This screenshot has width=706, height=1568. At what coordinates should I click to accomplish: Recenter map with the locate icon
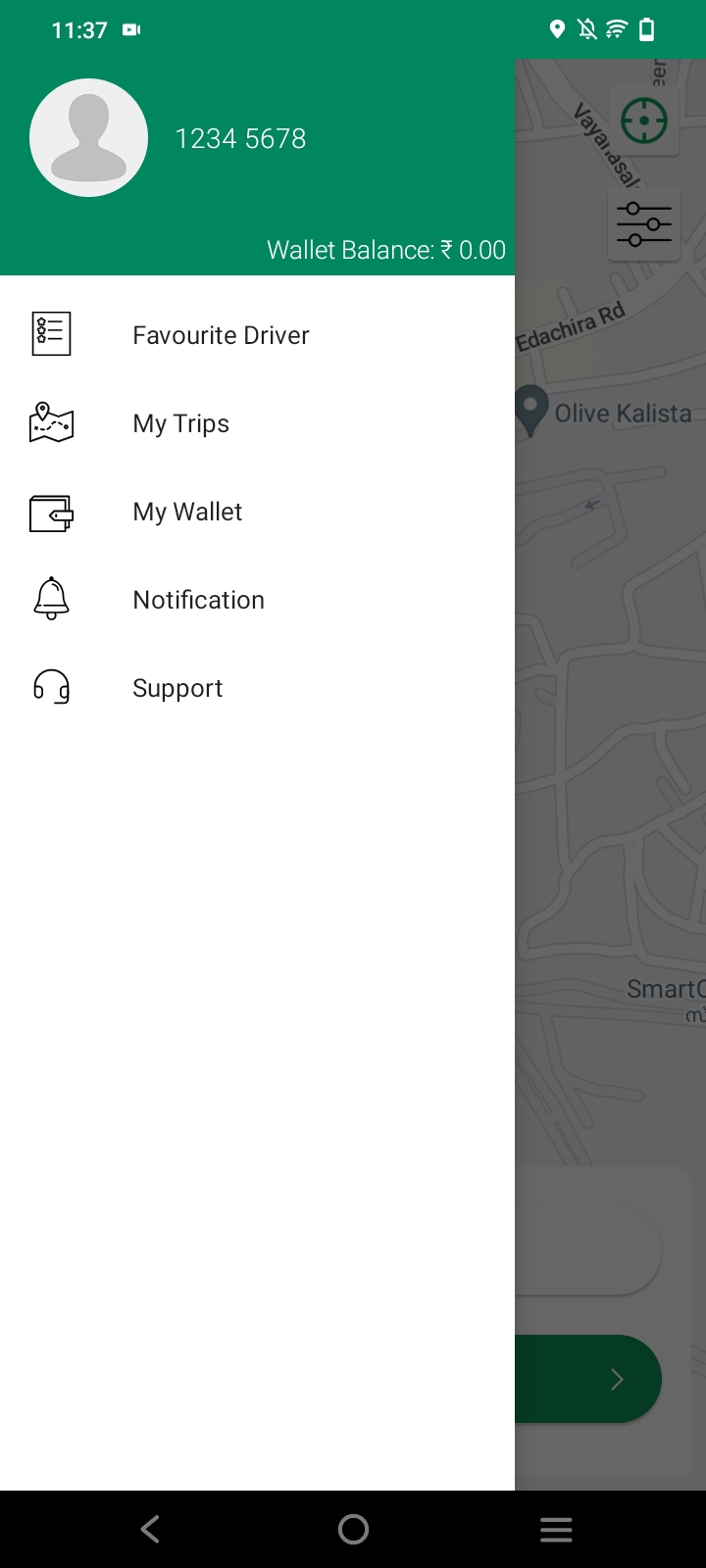[644, 122]
